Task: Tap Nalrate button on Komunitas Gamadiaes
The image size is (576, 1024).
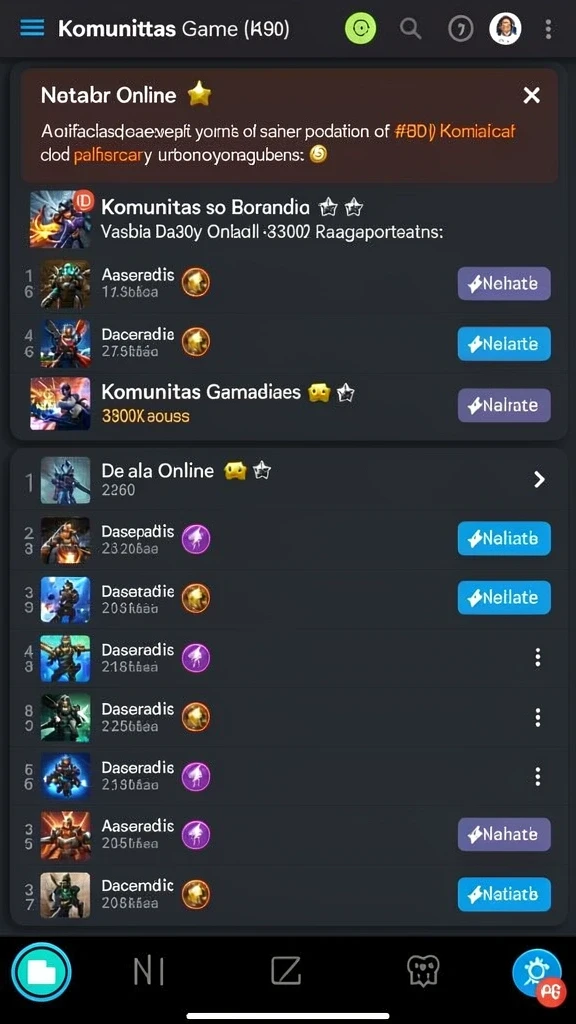Action: (x=504, y=405)
